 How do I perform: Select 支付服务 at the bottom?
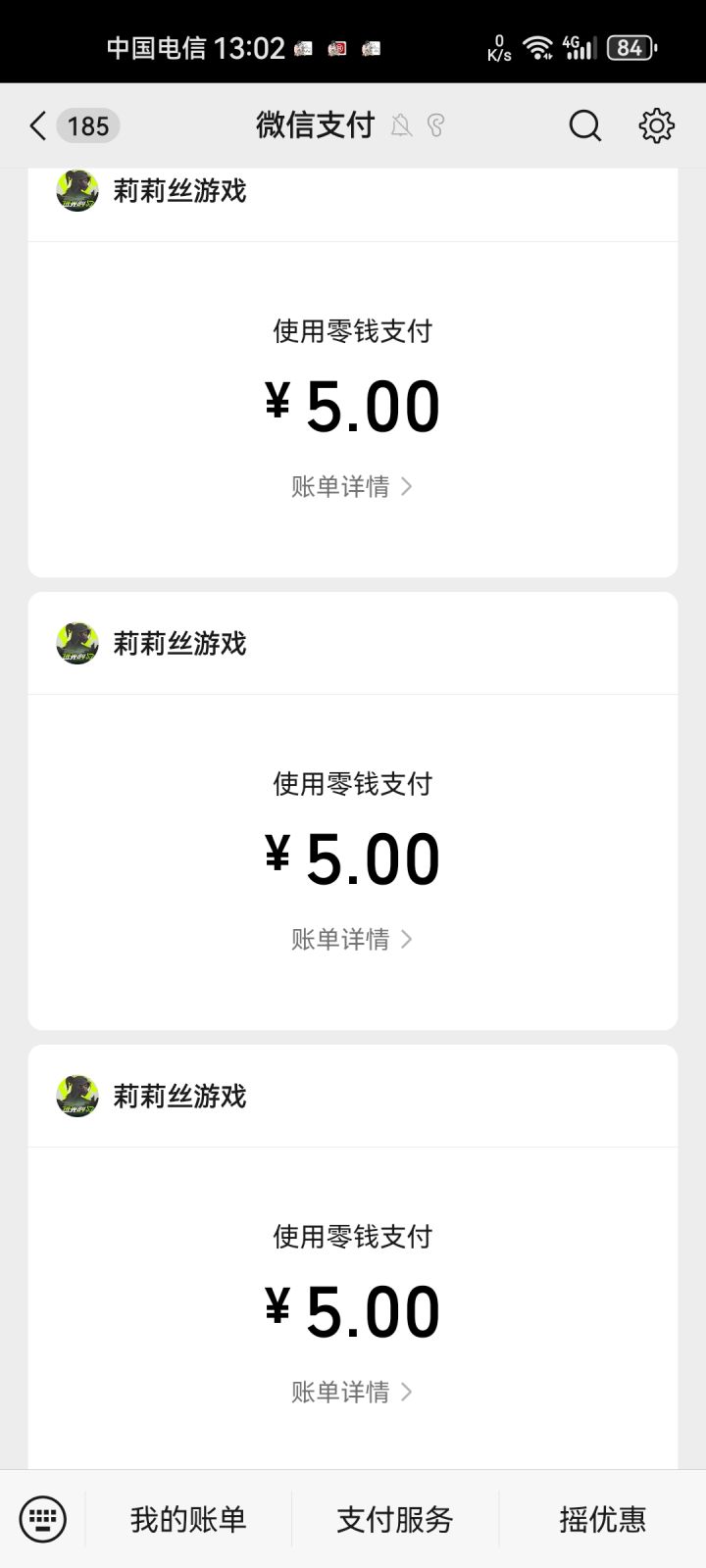(x=395, y=1519)
